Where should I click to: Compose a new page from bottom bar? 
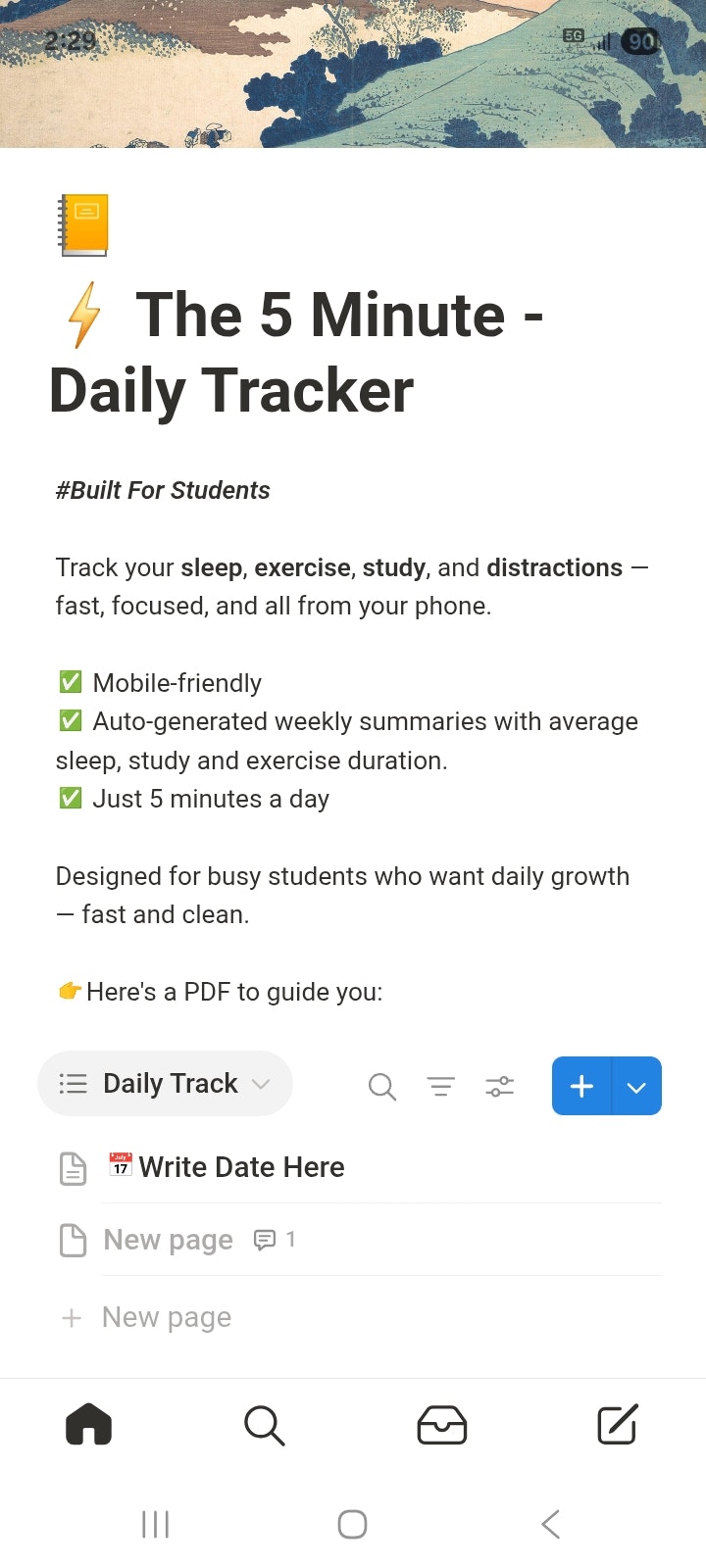point(618,1424)
